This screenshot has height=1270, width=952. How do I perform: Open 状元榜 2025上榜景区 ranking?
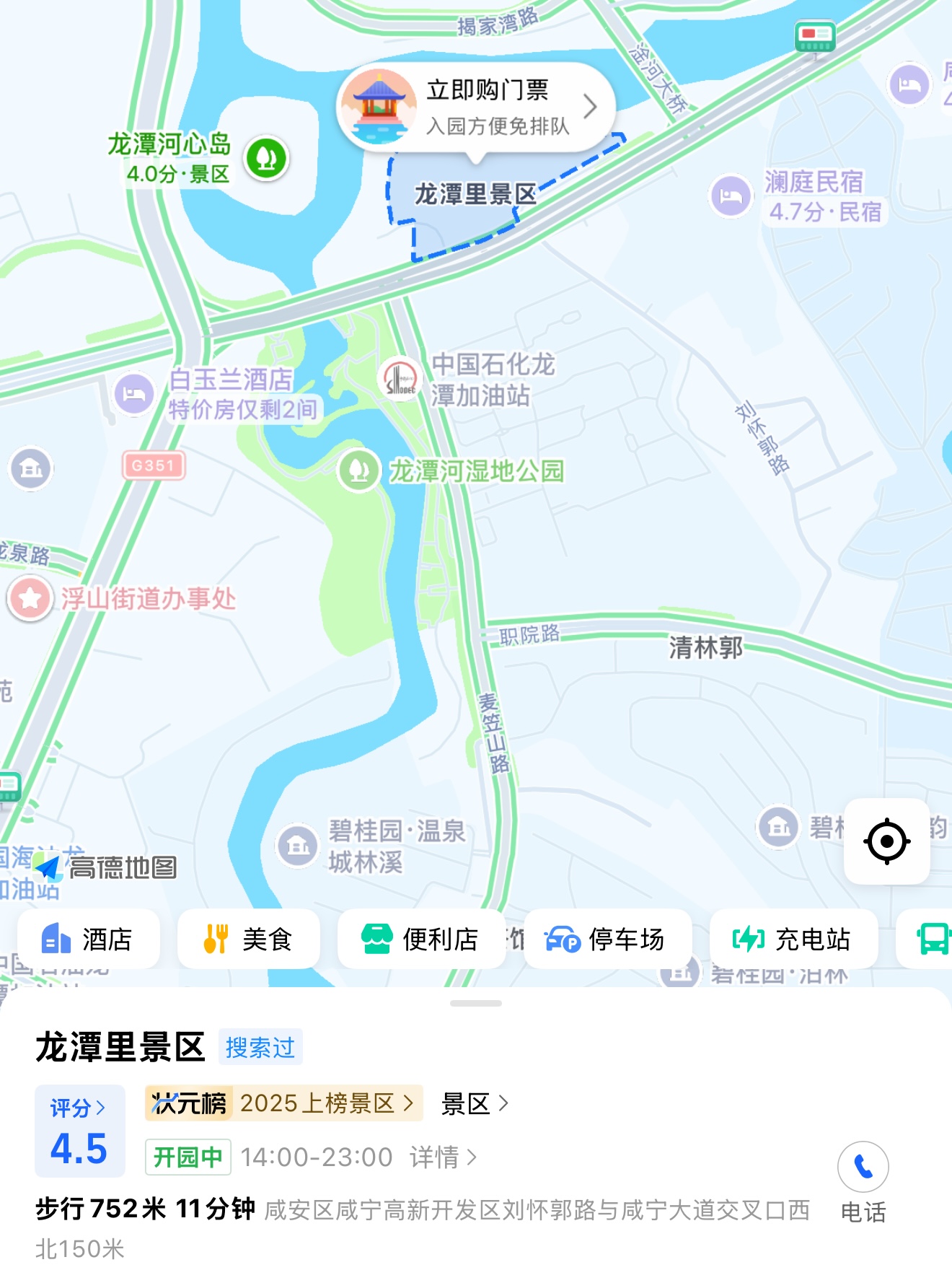point(283,1103)
